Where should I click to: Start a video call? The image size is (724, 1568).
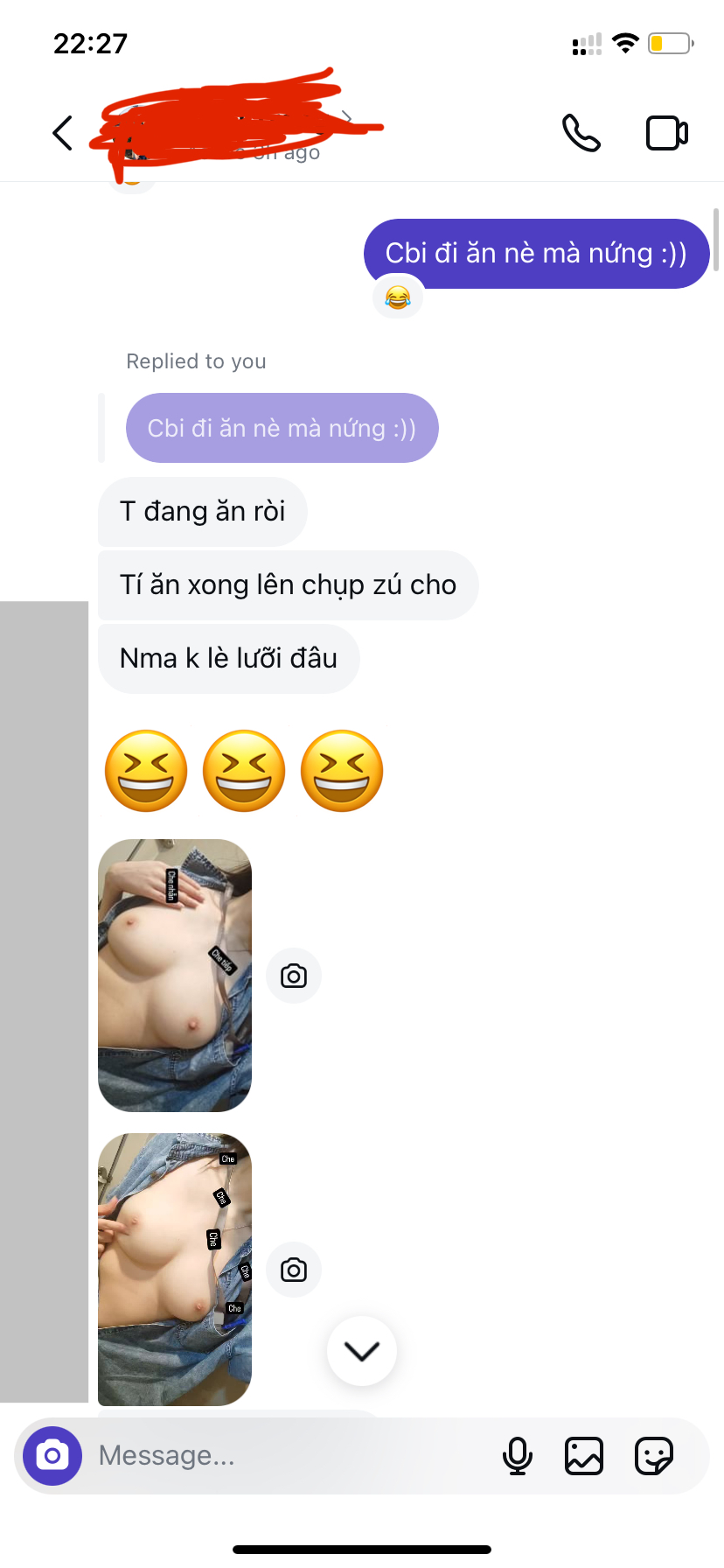pos(666,133)
